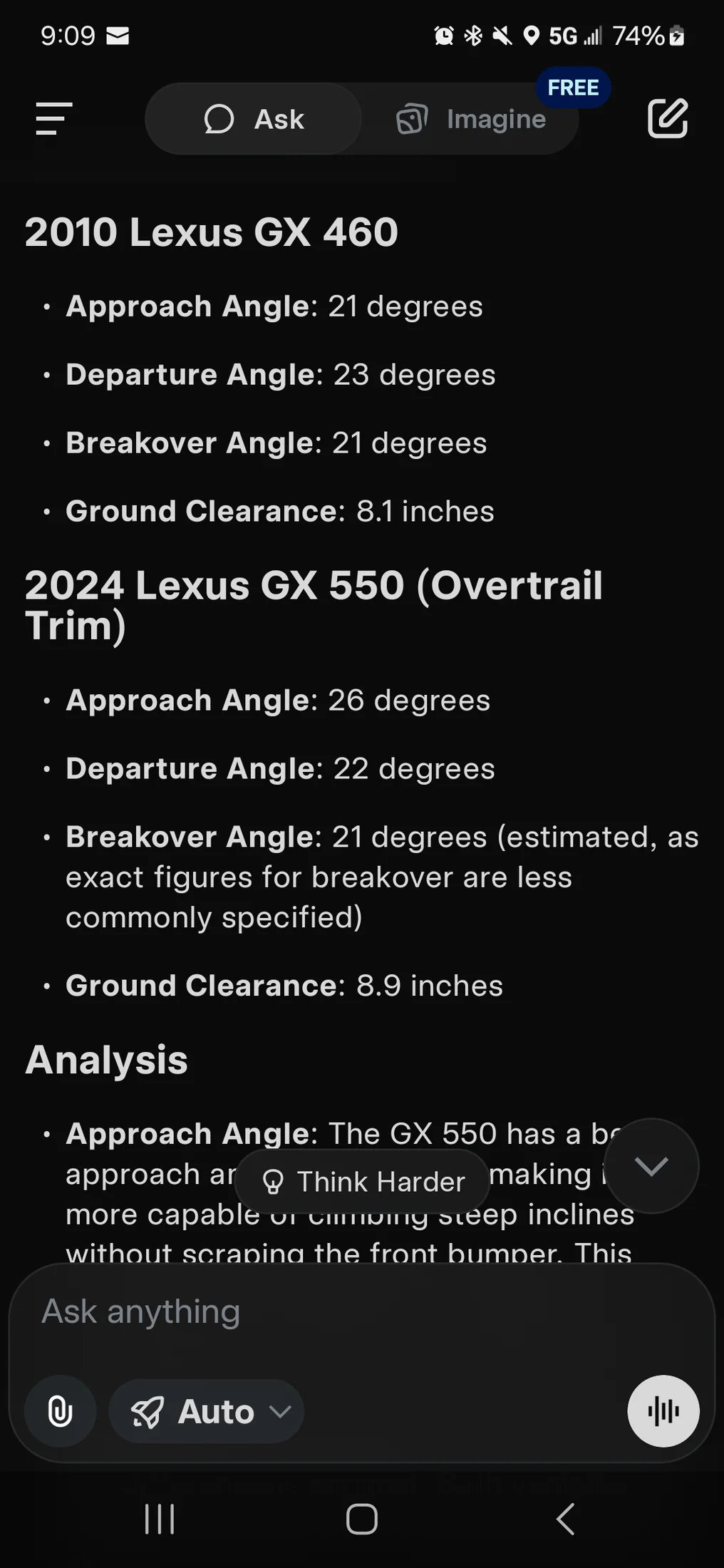Jump to bottom with down arrow
Viewport: 724px width, 1568px height.
point(651,1166)
